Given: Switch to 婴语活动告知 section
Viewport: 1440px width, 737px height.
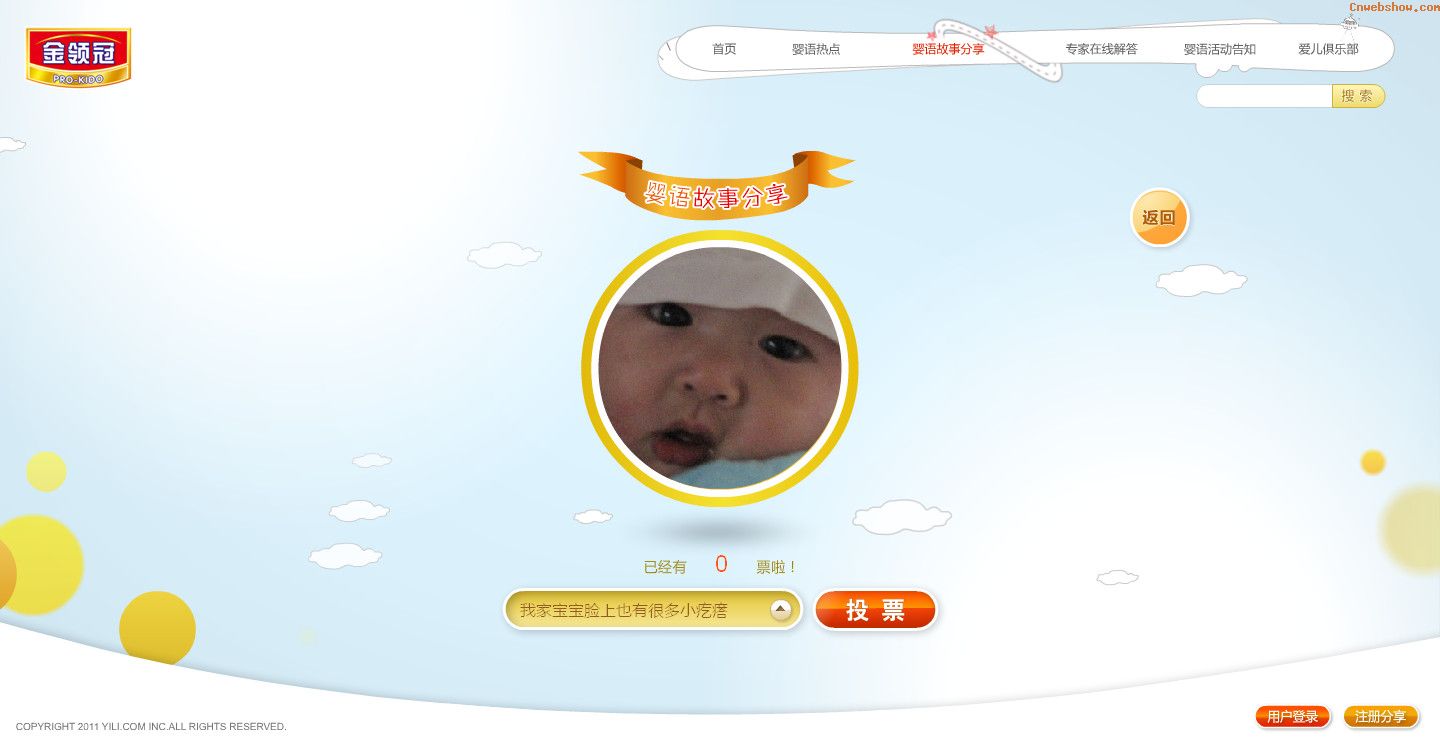Looking at the screenshot, I should point(1219,49).
